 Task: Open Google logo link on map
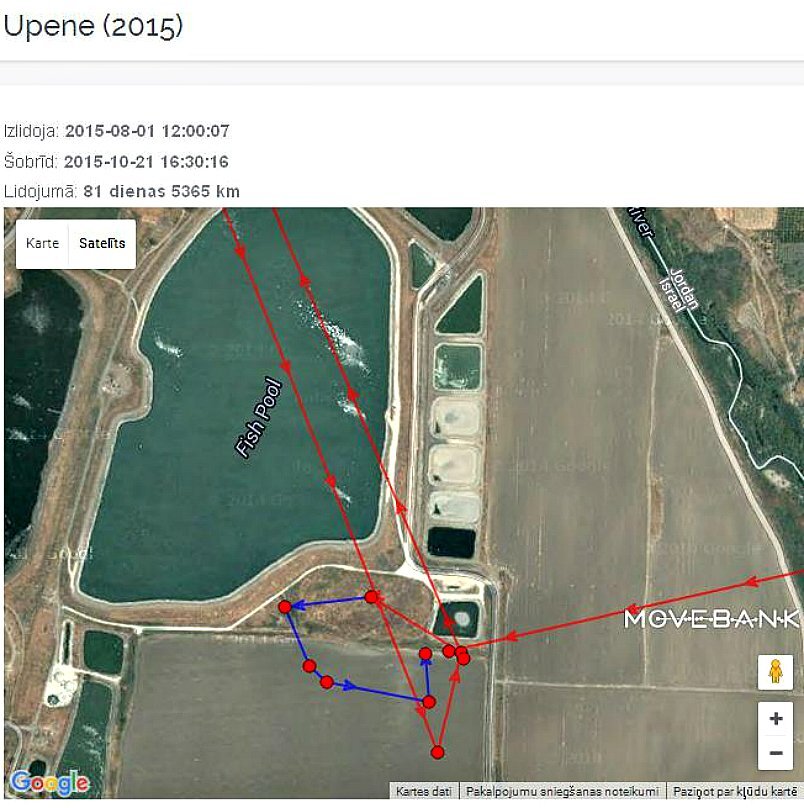[x=48, y=782]
